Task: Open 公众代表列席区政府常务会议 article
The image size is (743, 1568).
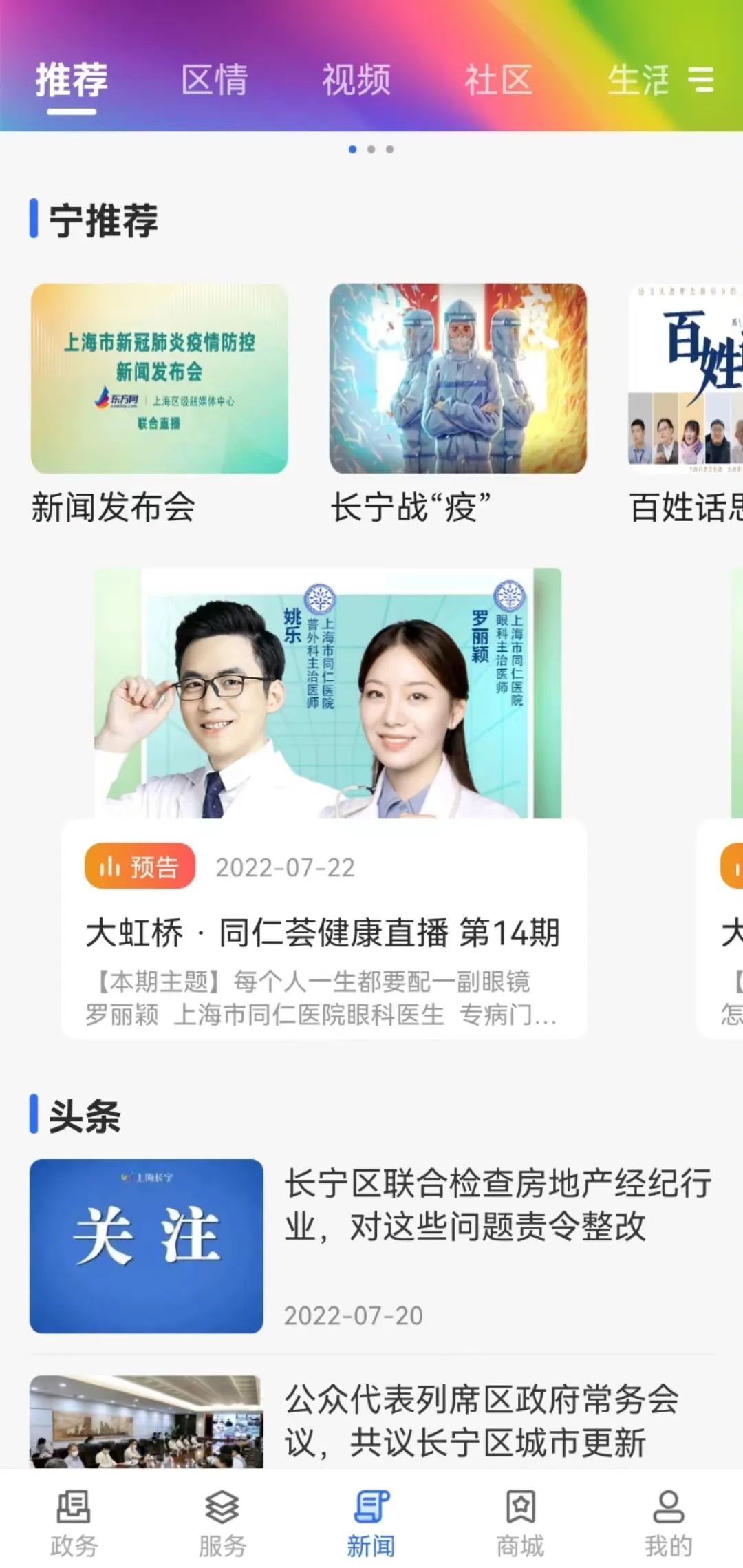Action: coord(482,1421)
